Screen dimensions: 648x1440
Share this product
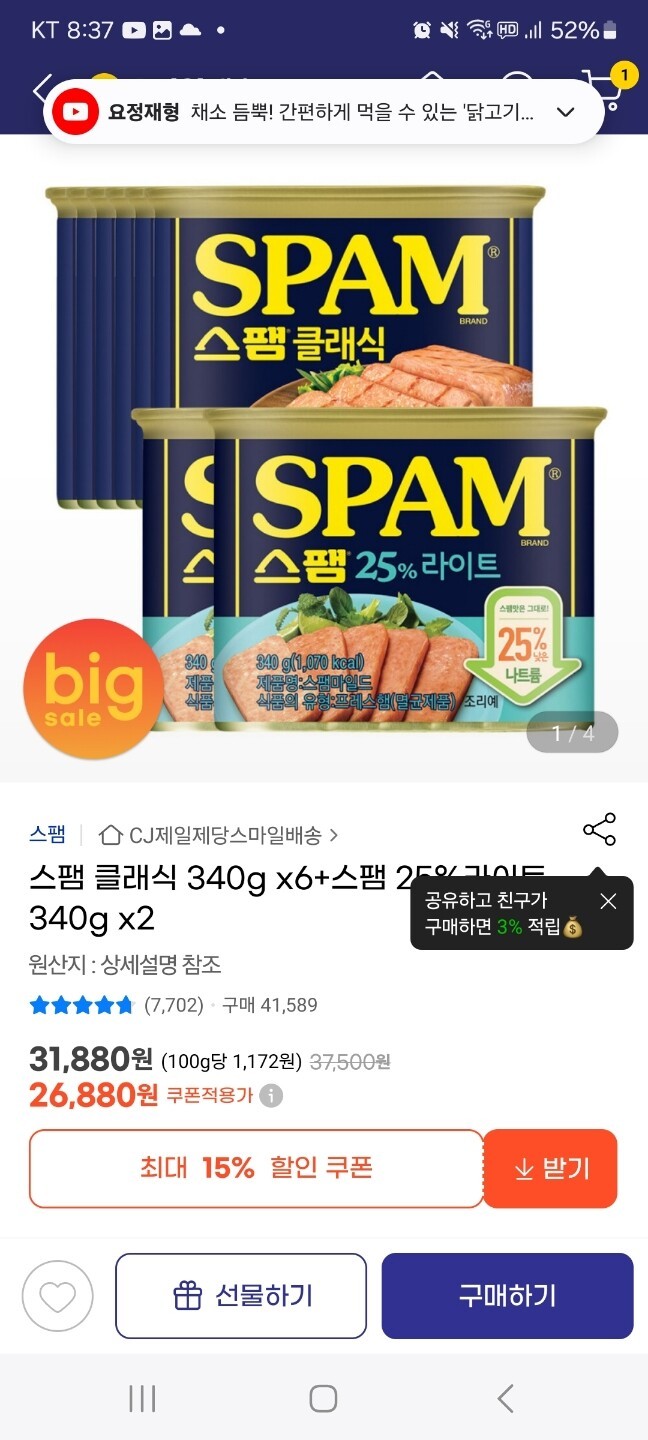click(599, 829)
